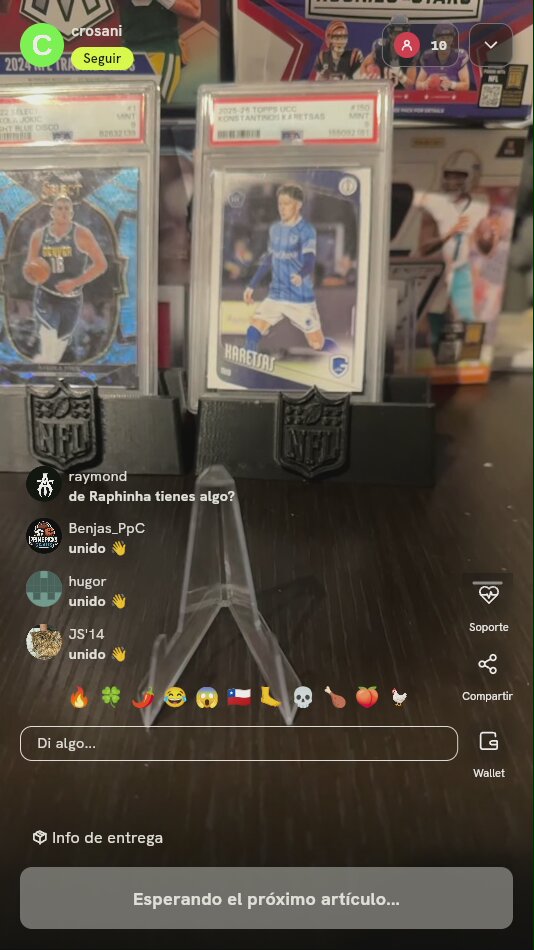This screenshot has height=950, width=534.
Task: Open the Wallet
Action: coord(489,754)
